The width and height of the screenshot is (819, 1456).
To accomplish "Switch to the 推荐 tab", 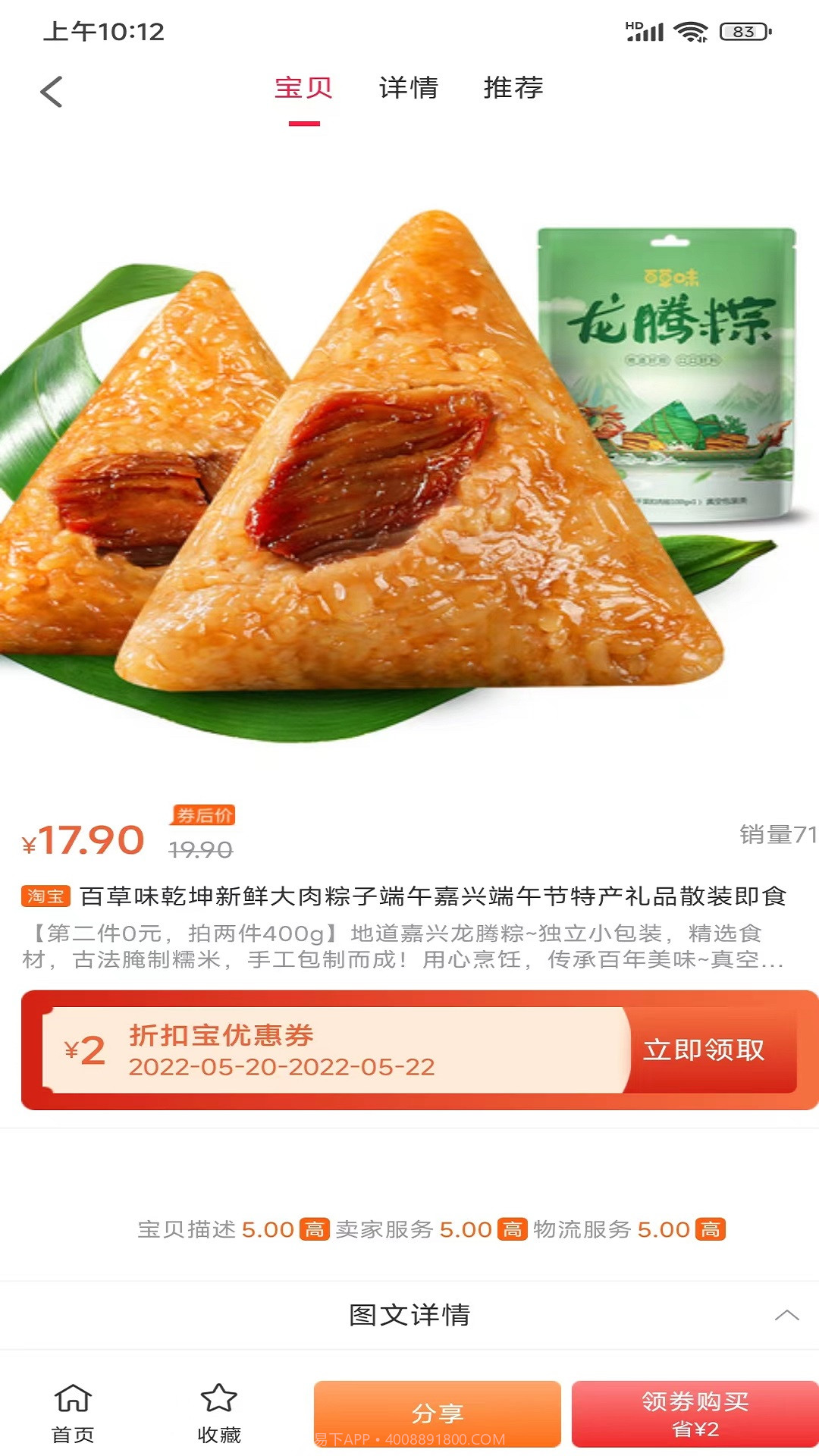I will [x=513, y=89].
